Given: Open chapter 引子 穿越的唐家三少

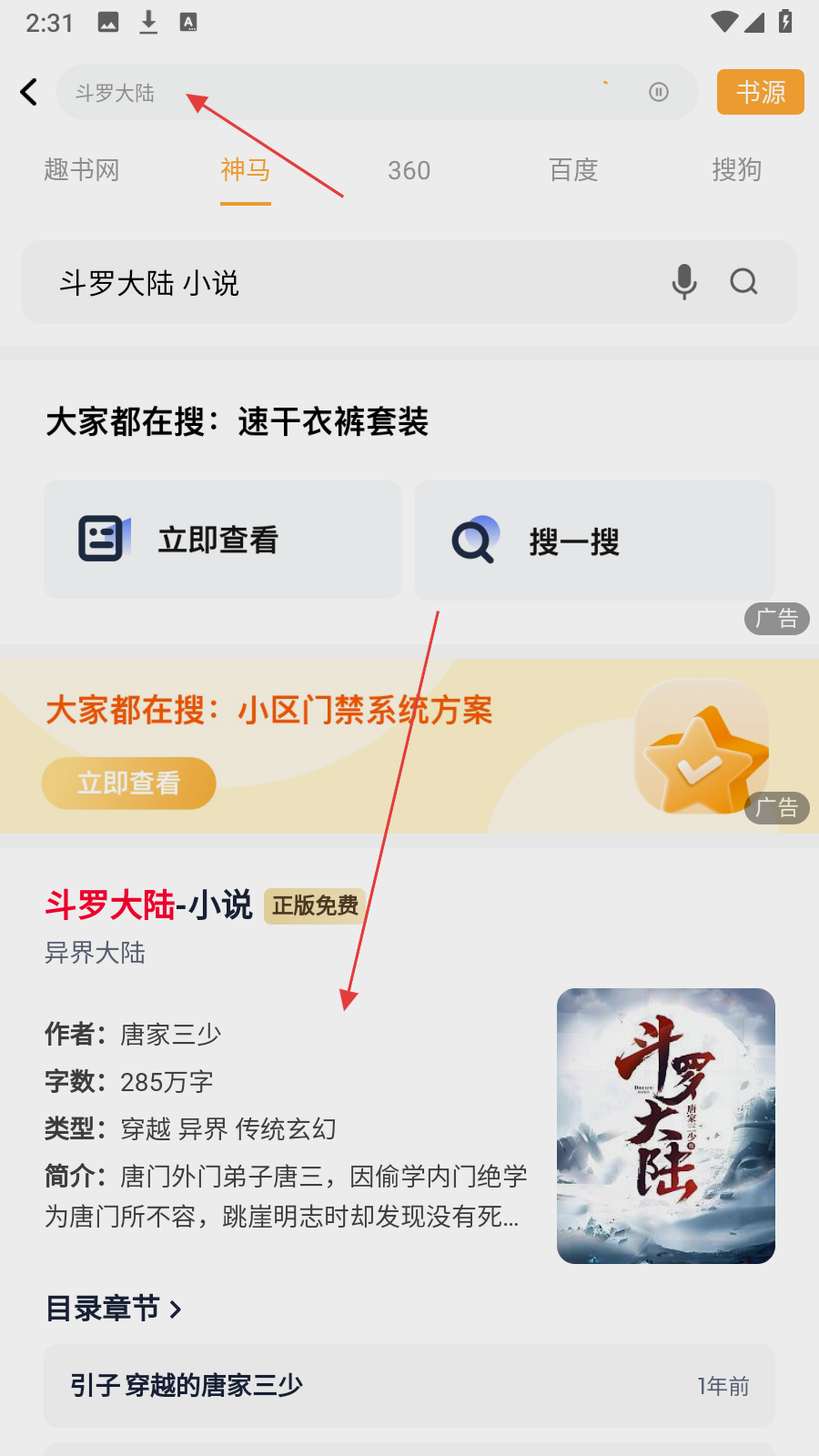Looking at the screenshot, I should pyautogui.click(x=409, y=1385).
